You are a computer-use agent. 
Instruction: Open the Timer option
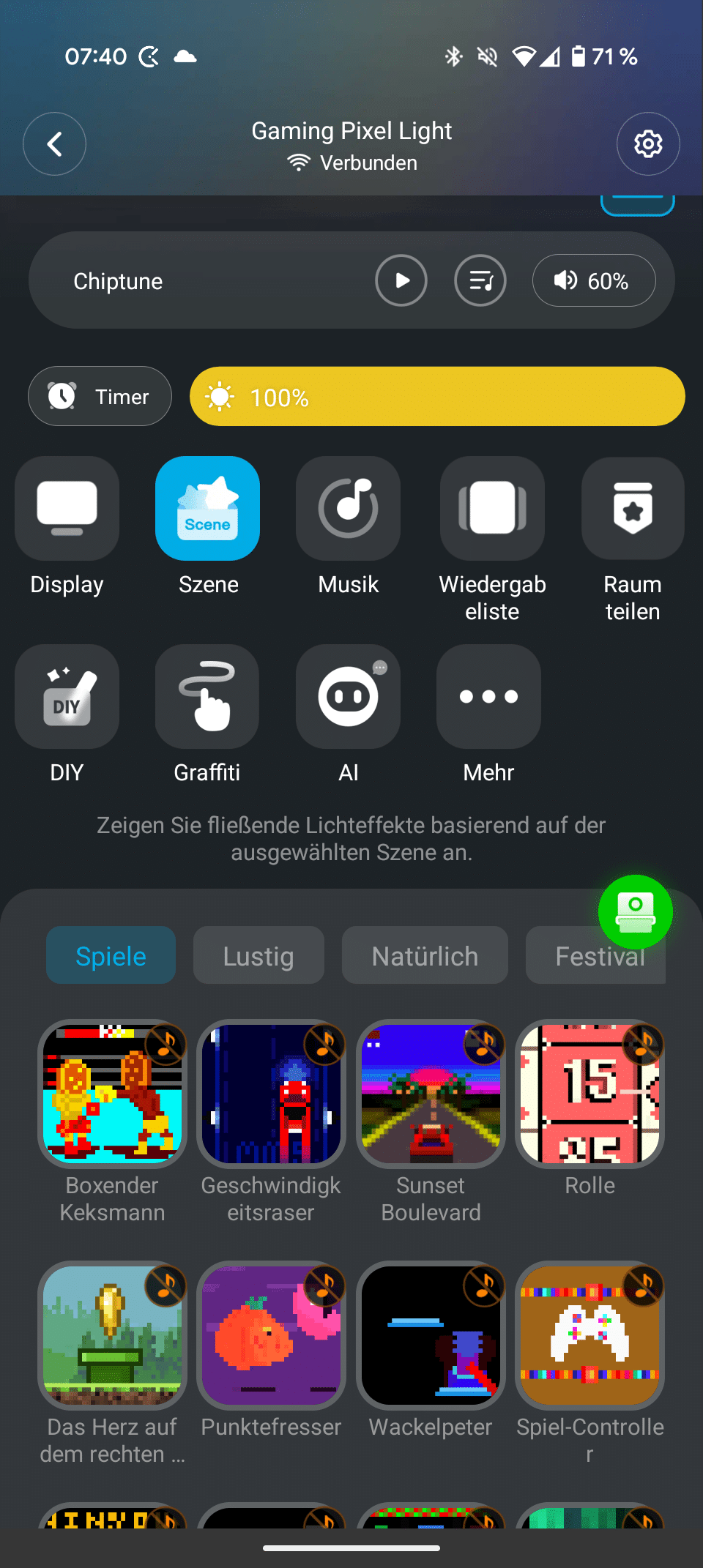pos(100,396)
